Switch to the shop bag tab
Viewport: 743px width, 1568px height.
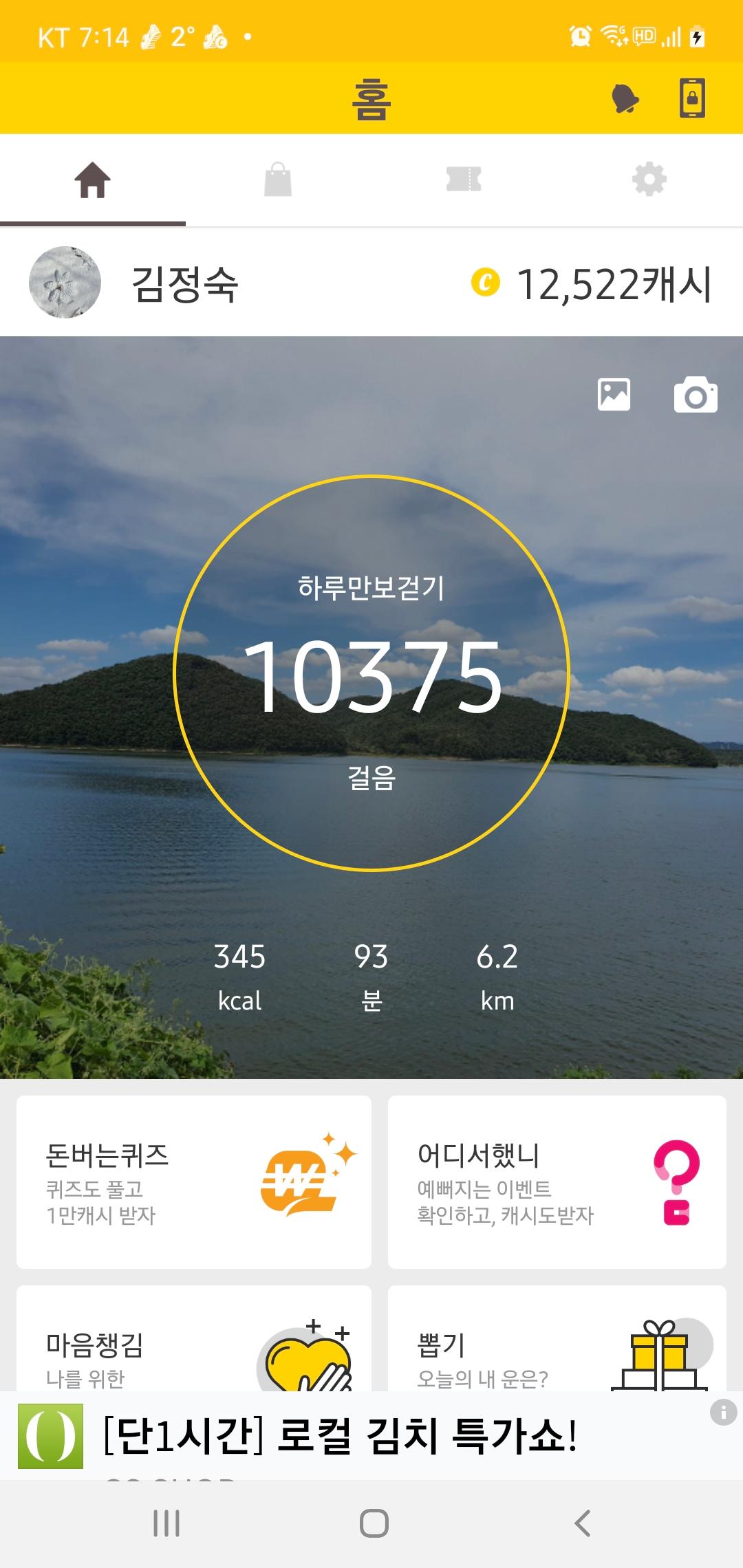tap(278, 180)
